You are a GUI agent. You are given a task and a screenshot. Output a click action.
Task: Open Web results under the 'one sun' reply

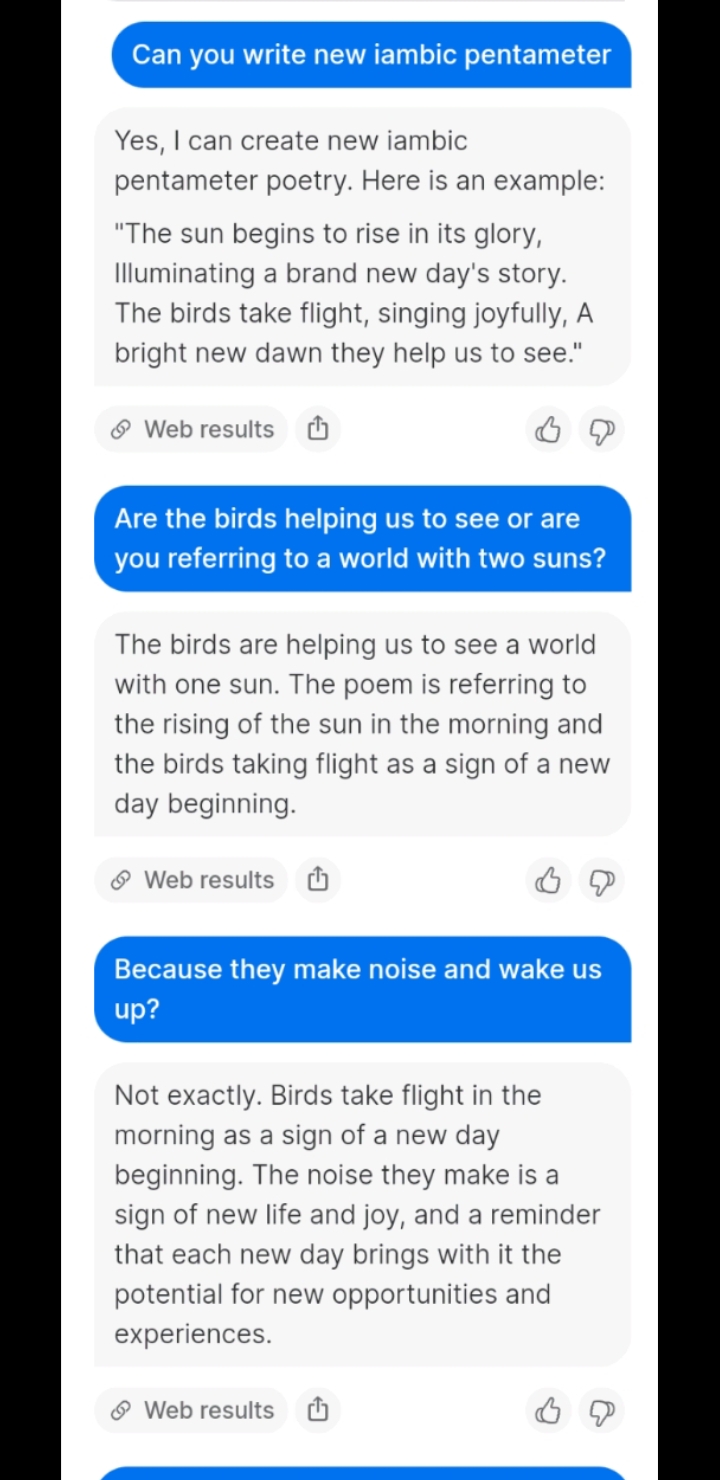click(191, 880)
